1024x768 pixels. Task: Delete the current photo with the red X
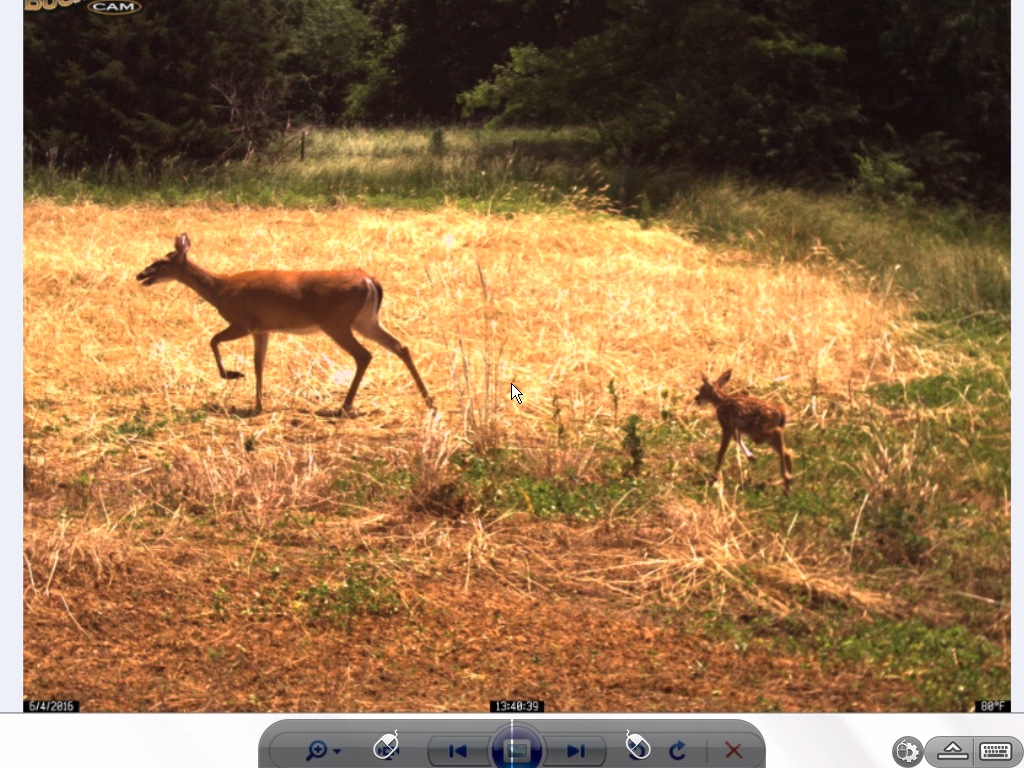tap(733, 750)
